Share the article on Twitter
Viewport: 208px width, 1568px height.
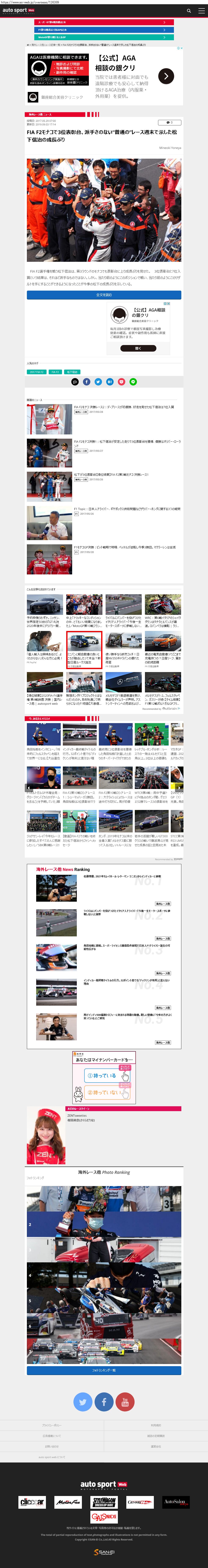[x=98, y=382]
